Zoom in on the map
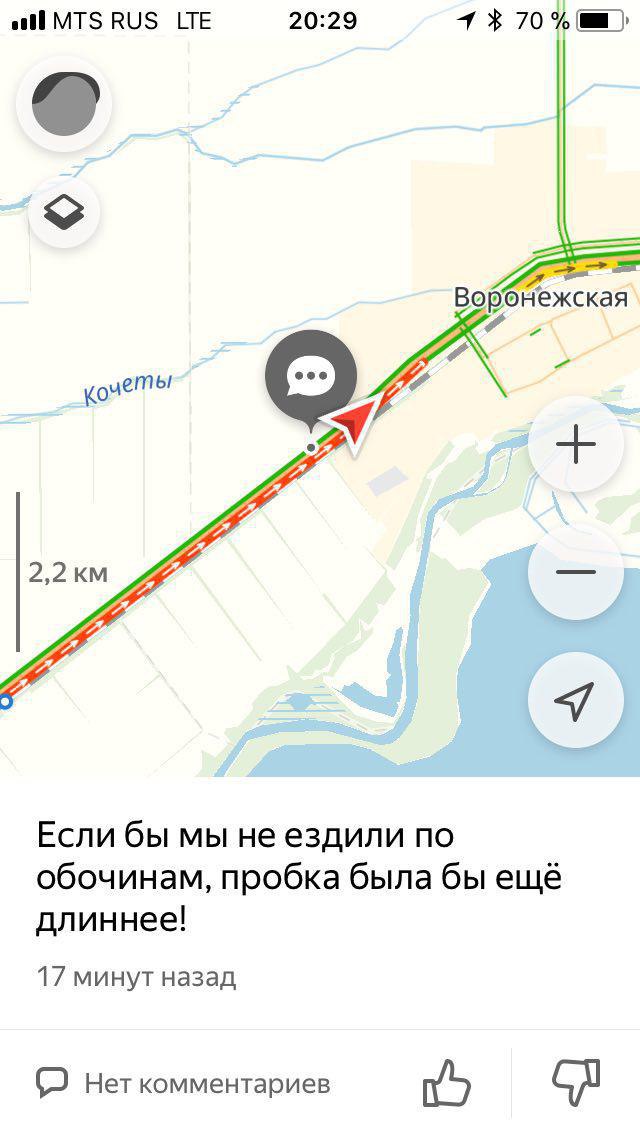The width and height of the screenshot is (640, 1136). click(x=575, y=444)
